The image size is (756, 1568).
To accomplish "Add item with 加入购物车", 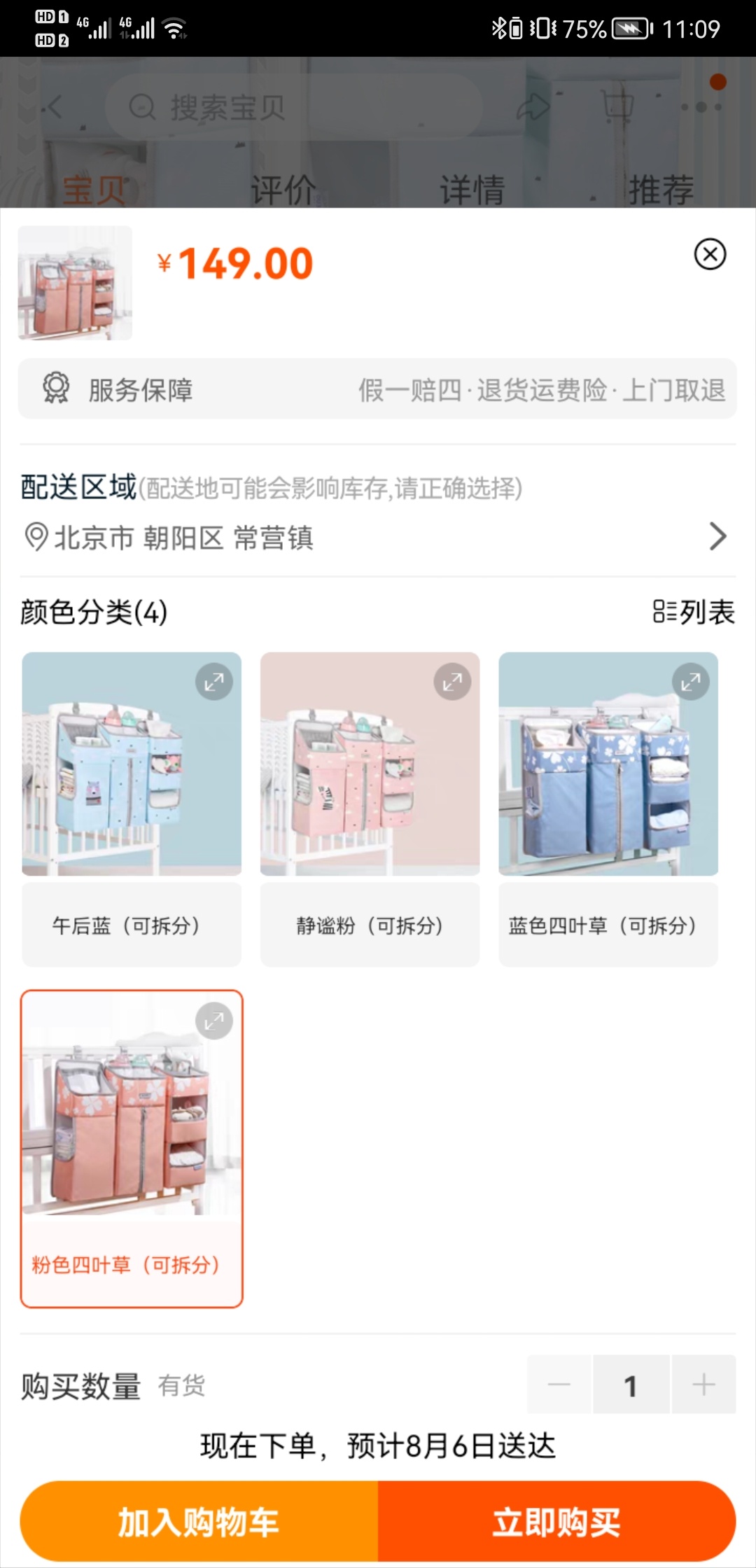I will point(199,1522).
